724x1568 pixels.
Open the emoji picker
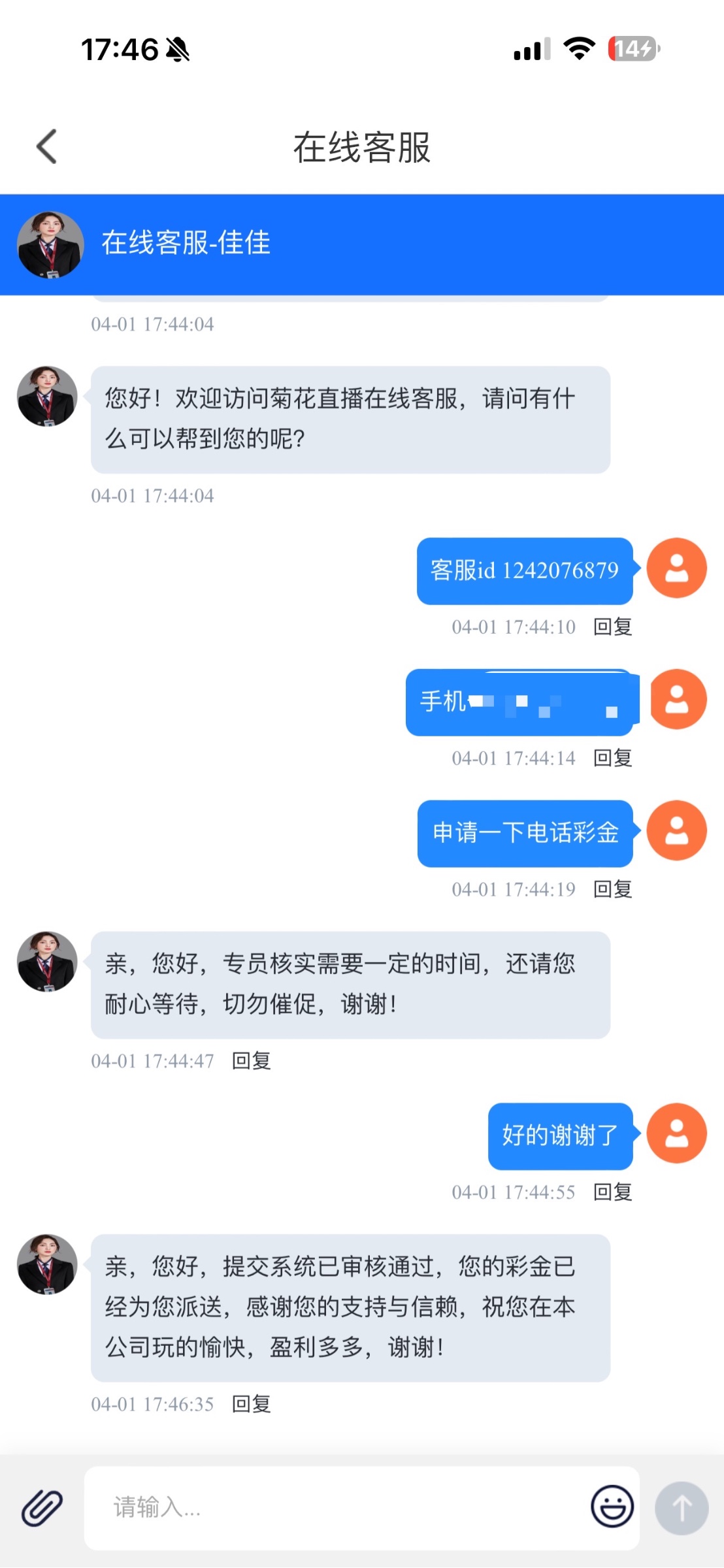612,1507
